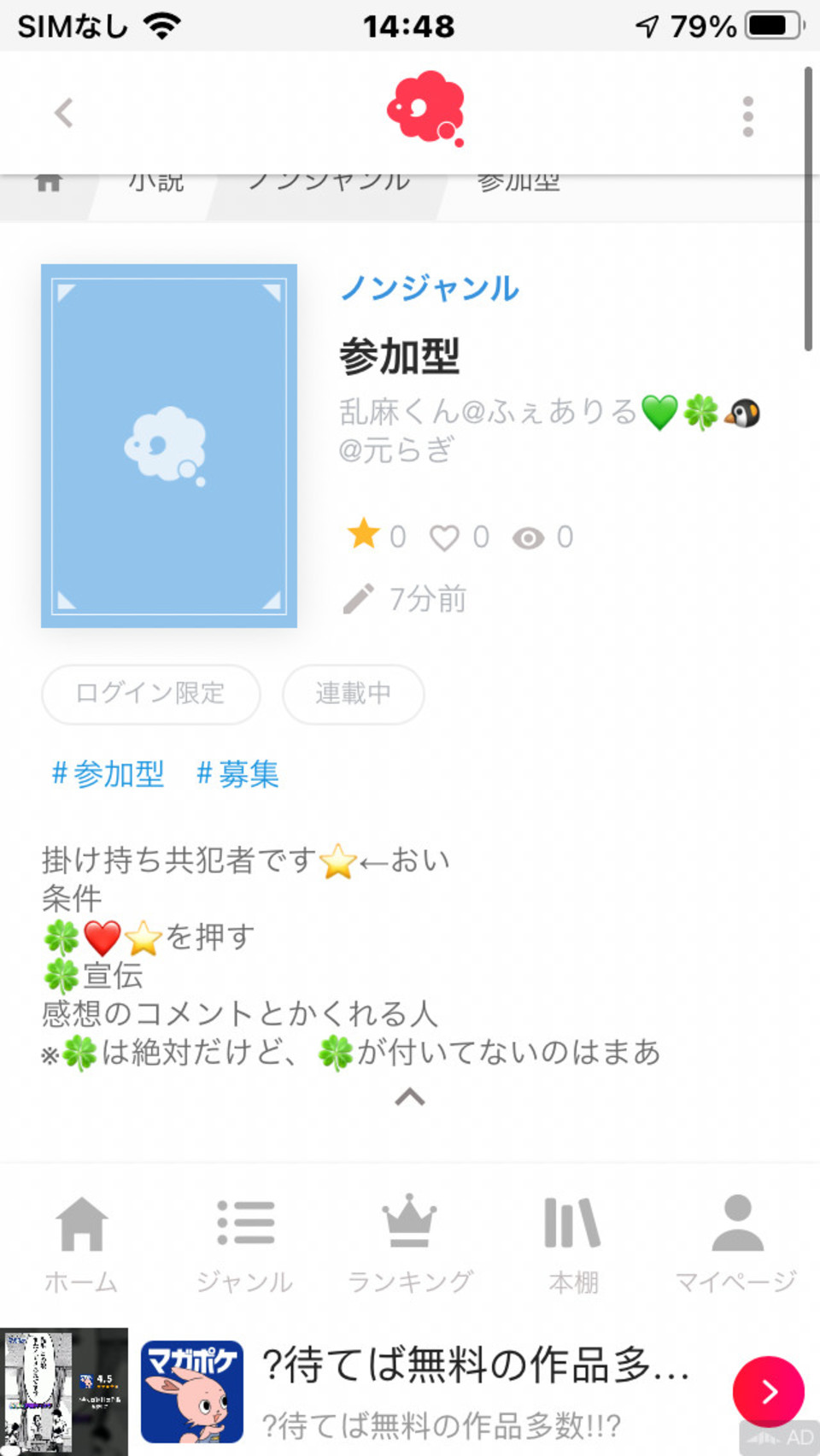
Task: Open the マガポケ ad arrow button
Action: pos(768,1391)
